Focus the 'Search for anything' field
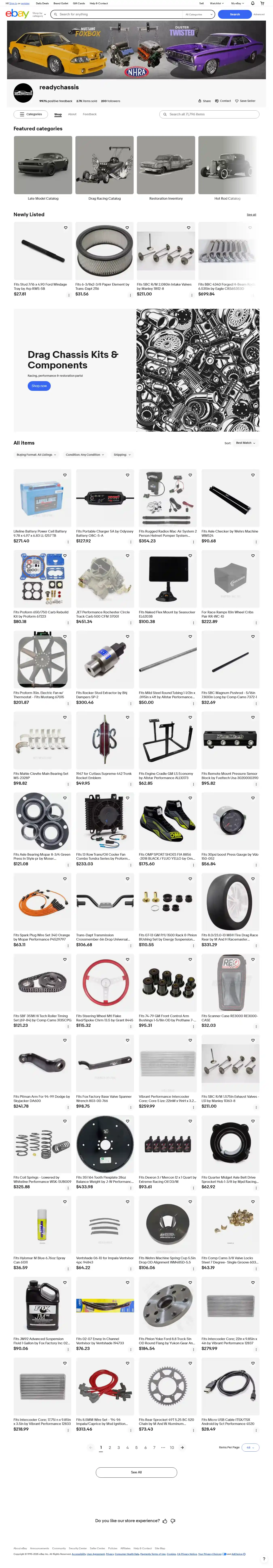The height and width of the screenshot is (1568, 273). click(119, 14)
